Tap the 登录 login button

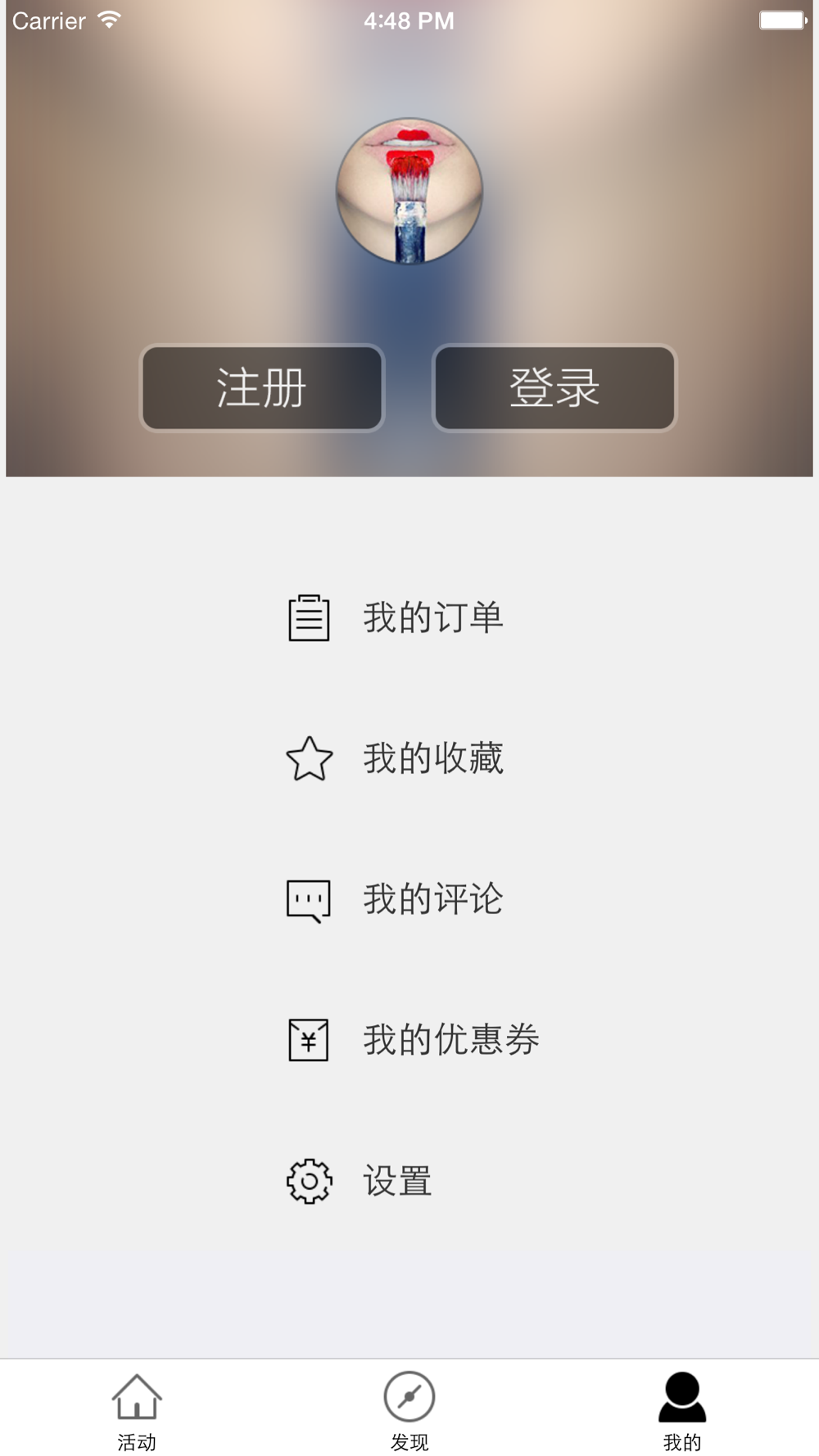click(554, 388)
